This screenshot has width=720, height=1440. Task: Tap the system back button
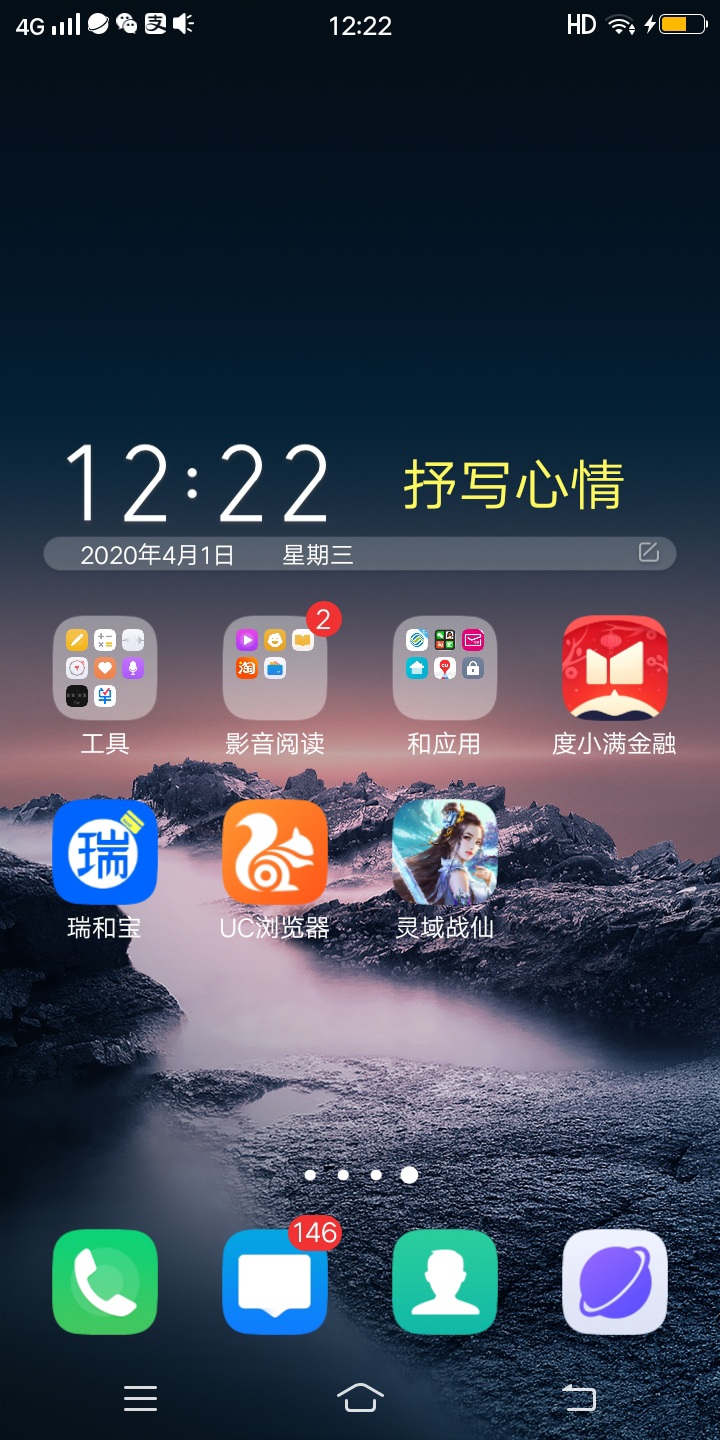tap(579, 1398)
